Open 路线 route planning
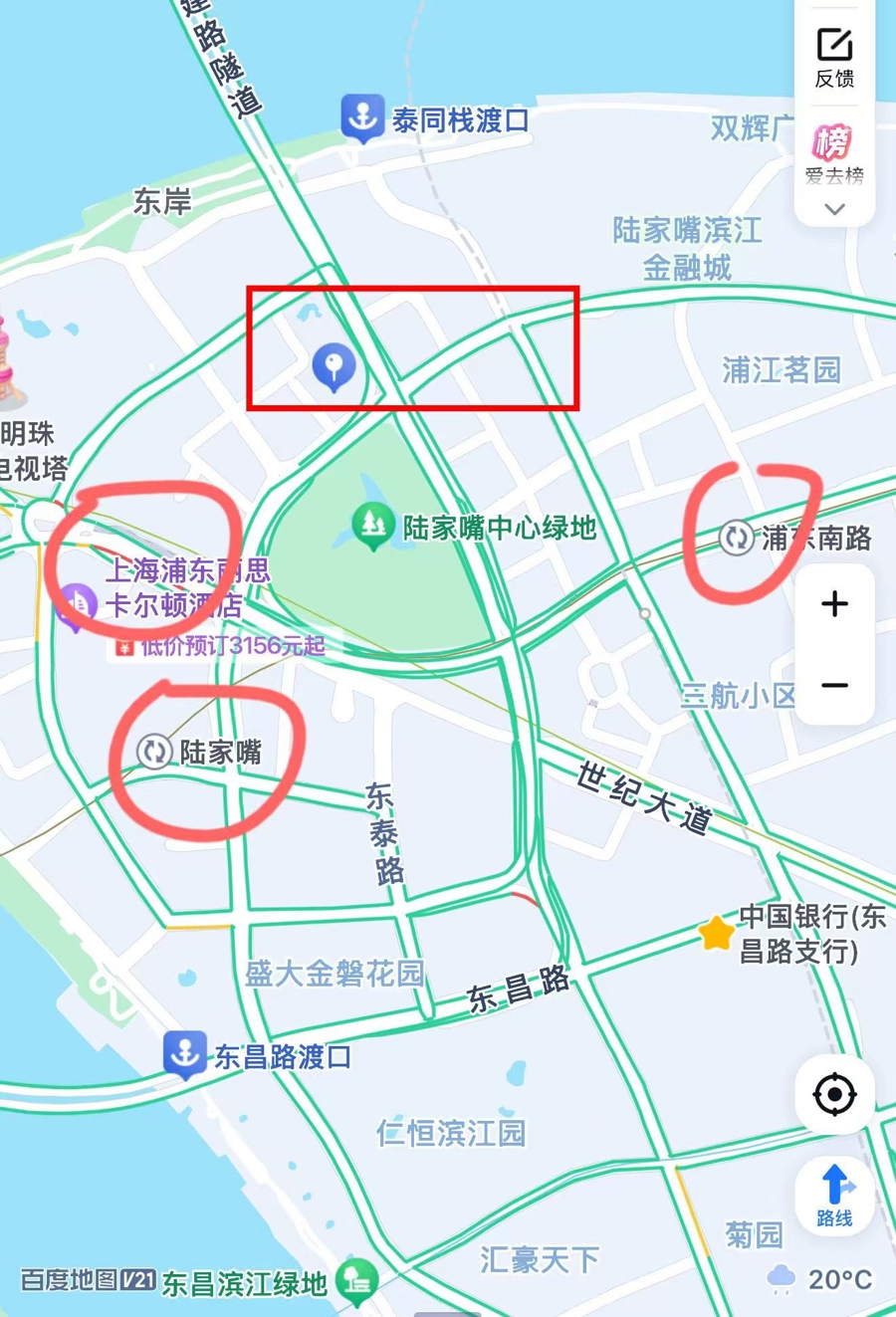 point(834,1195)
